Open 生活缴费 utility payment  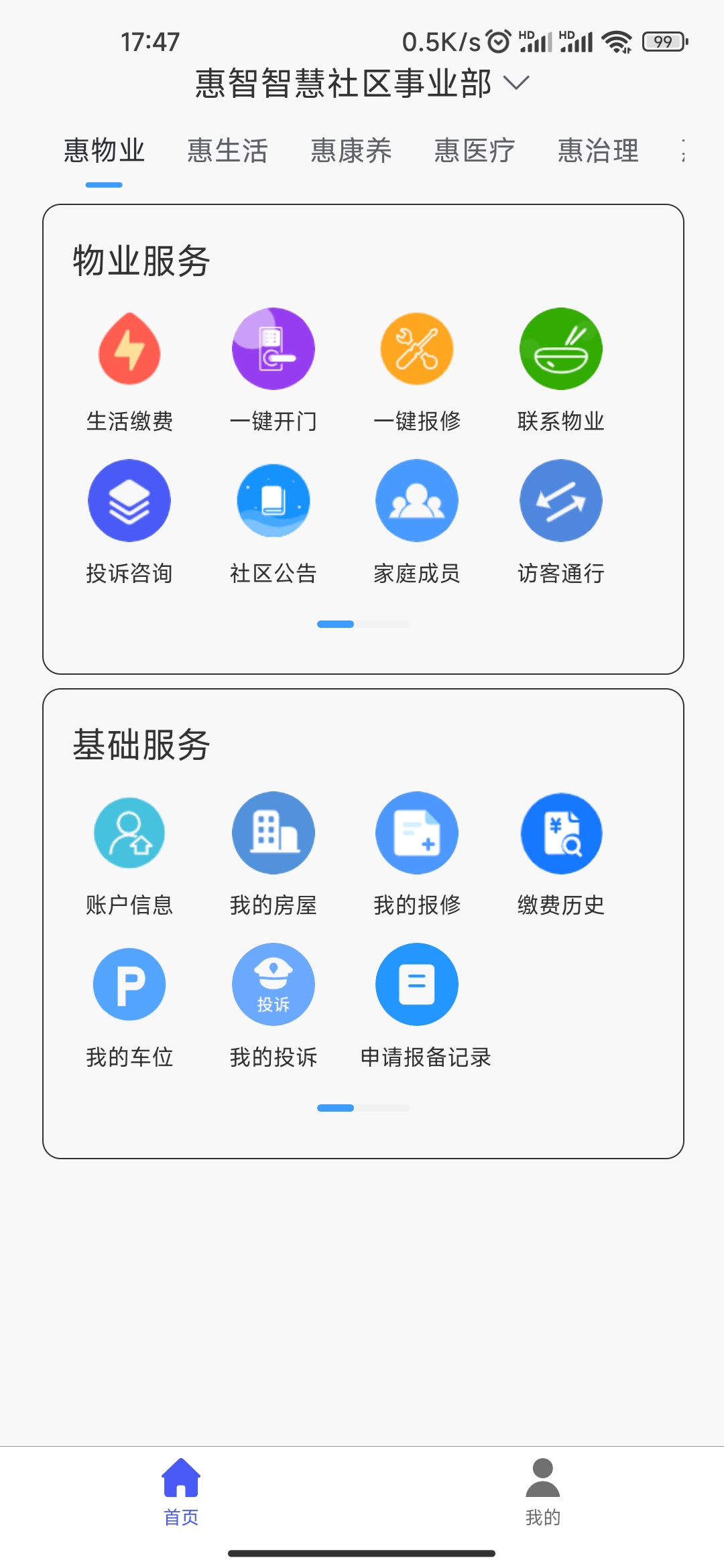click(x=129, y=349)
